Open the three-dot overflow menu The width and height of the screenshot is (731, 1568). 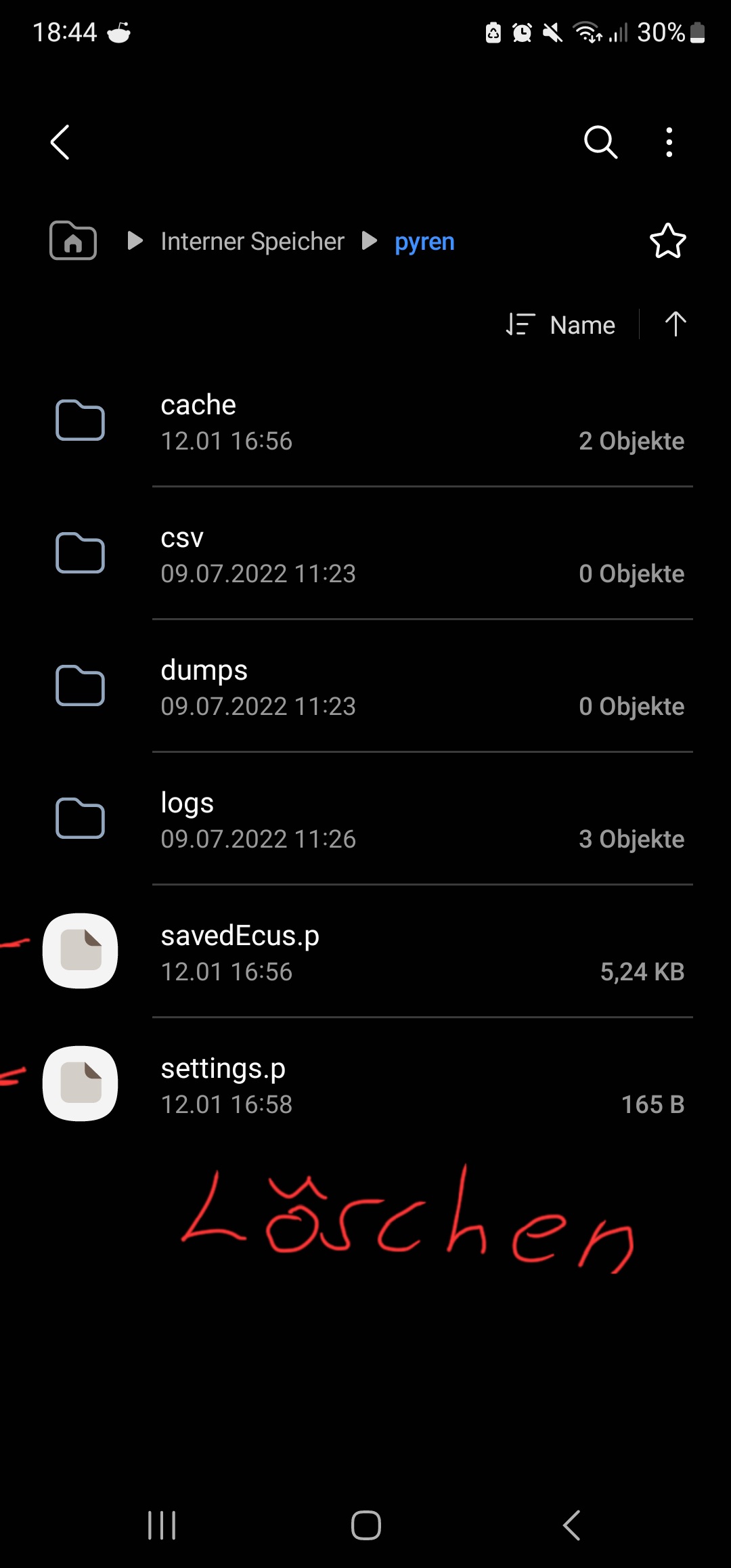point(669,142)
